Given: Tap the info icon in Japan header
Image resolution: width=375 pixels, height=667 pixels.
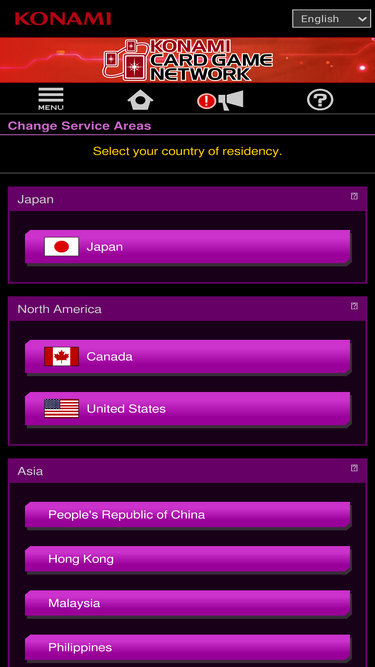Looking at the screenshot, I should point(354,196).
